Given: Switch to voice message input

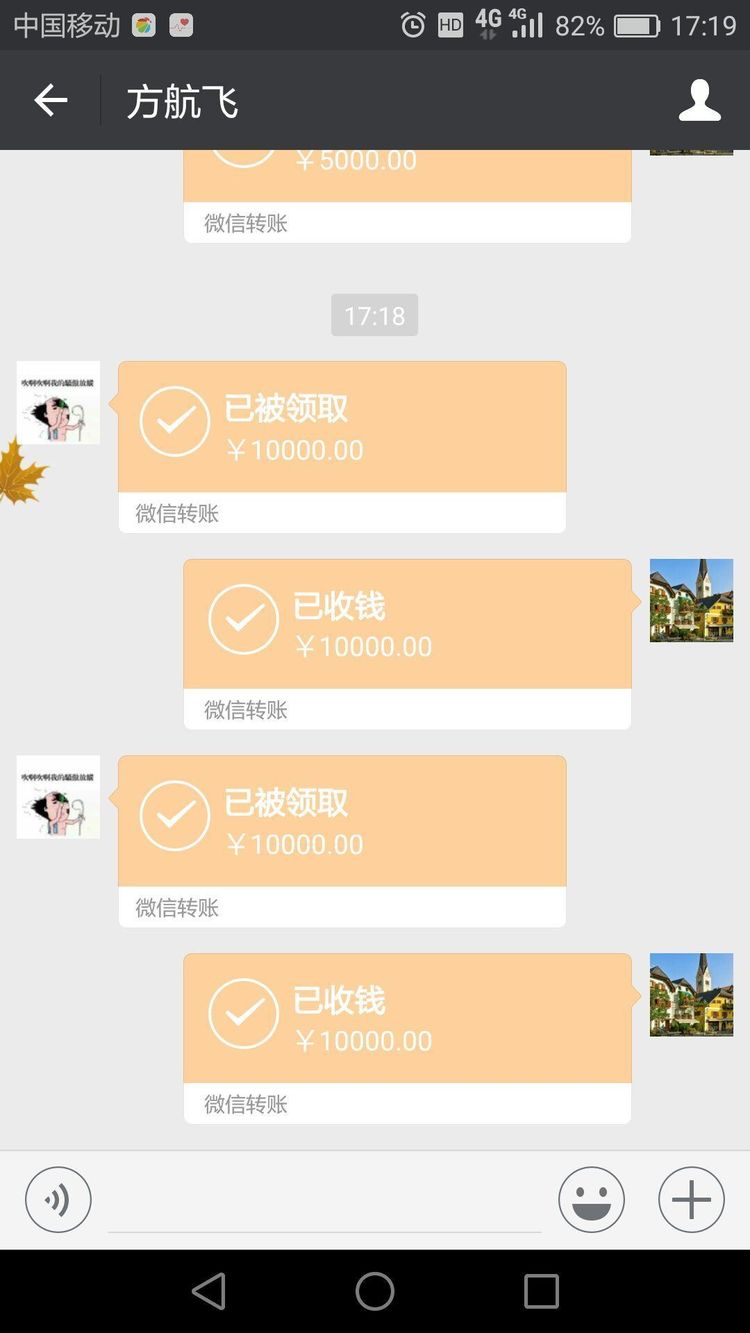Looking at the screenshot, I should click(x=58, y=1199).
